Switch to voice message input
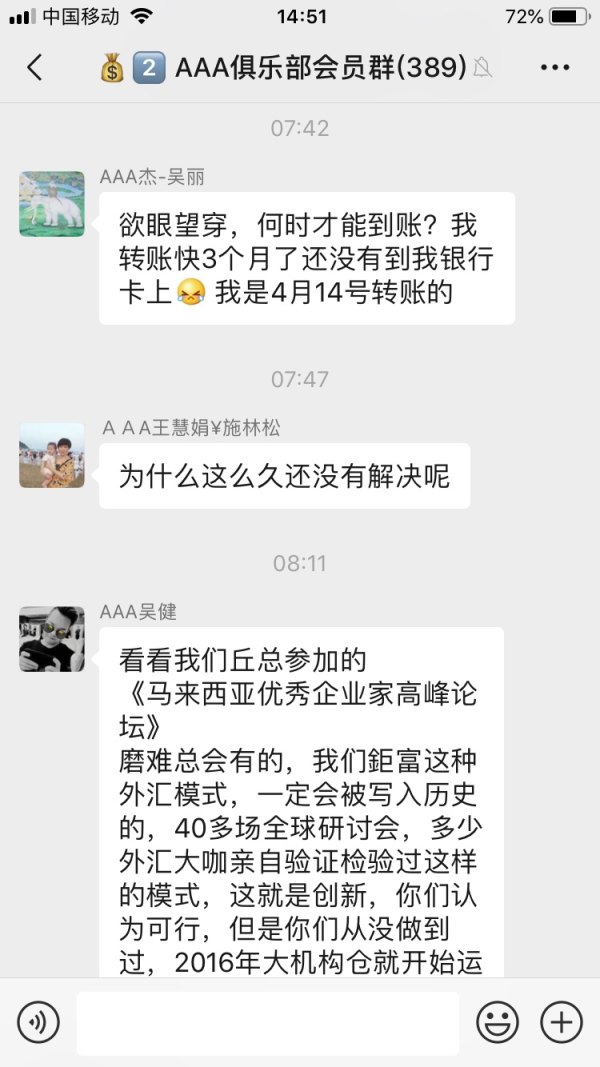The height and width of the screenshot is (1067, 600). 38,1022
